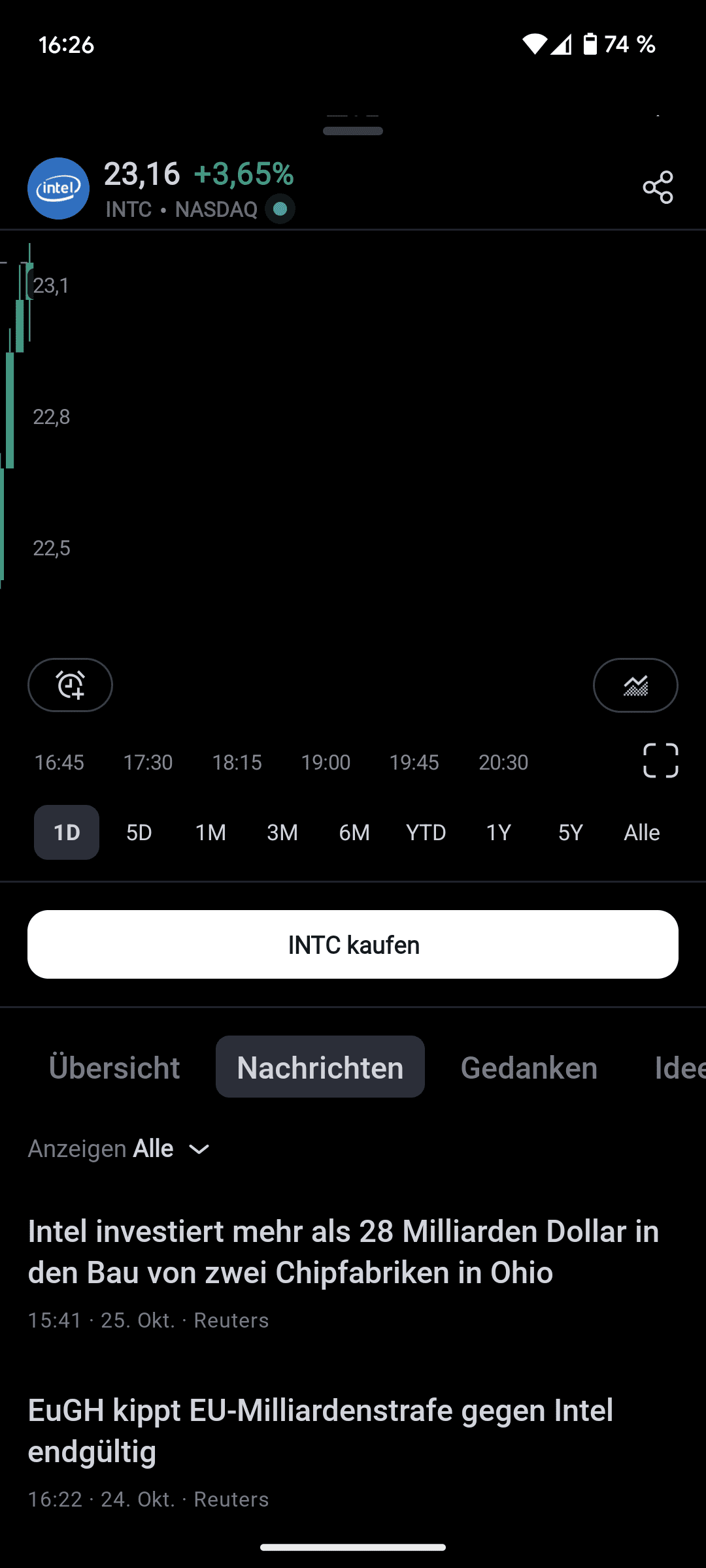Tap the INTC kaufen button
The image size is (706, 1568).
(x=353, y=945)
